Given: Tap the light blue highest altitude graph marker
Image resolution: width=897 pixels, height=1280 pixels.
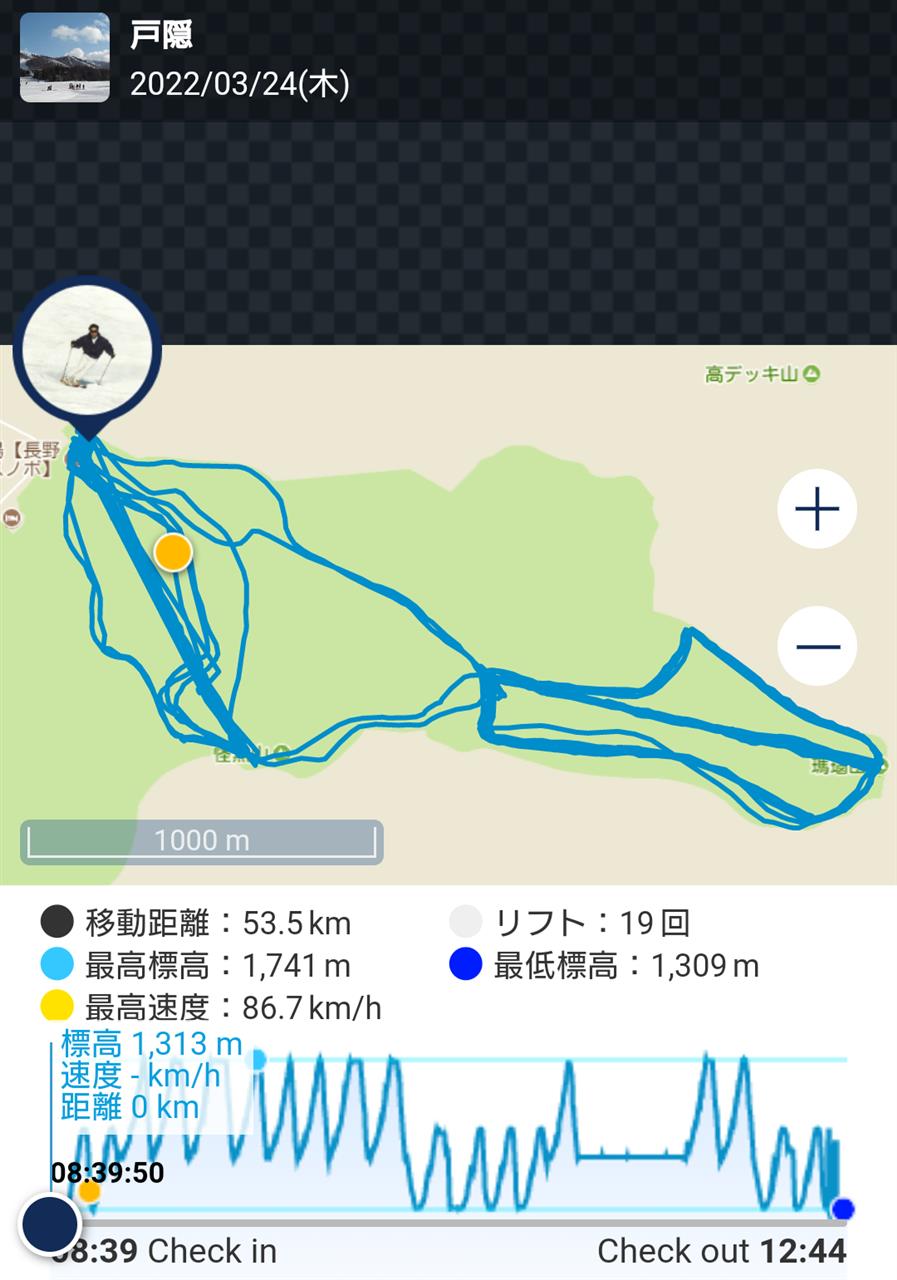Looking at the screenshot, I should coord(259,1059).
